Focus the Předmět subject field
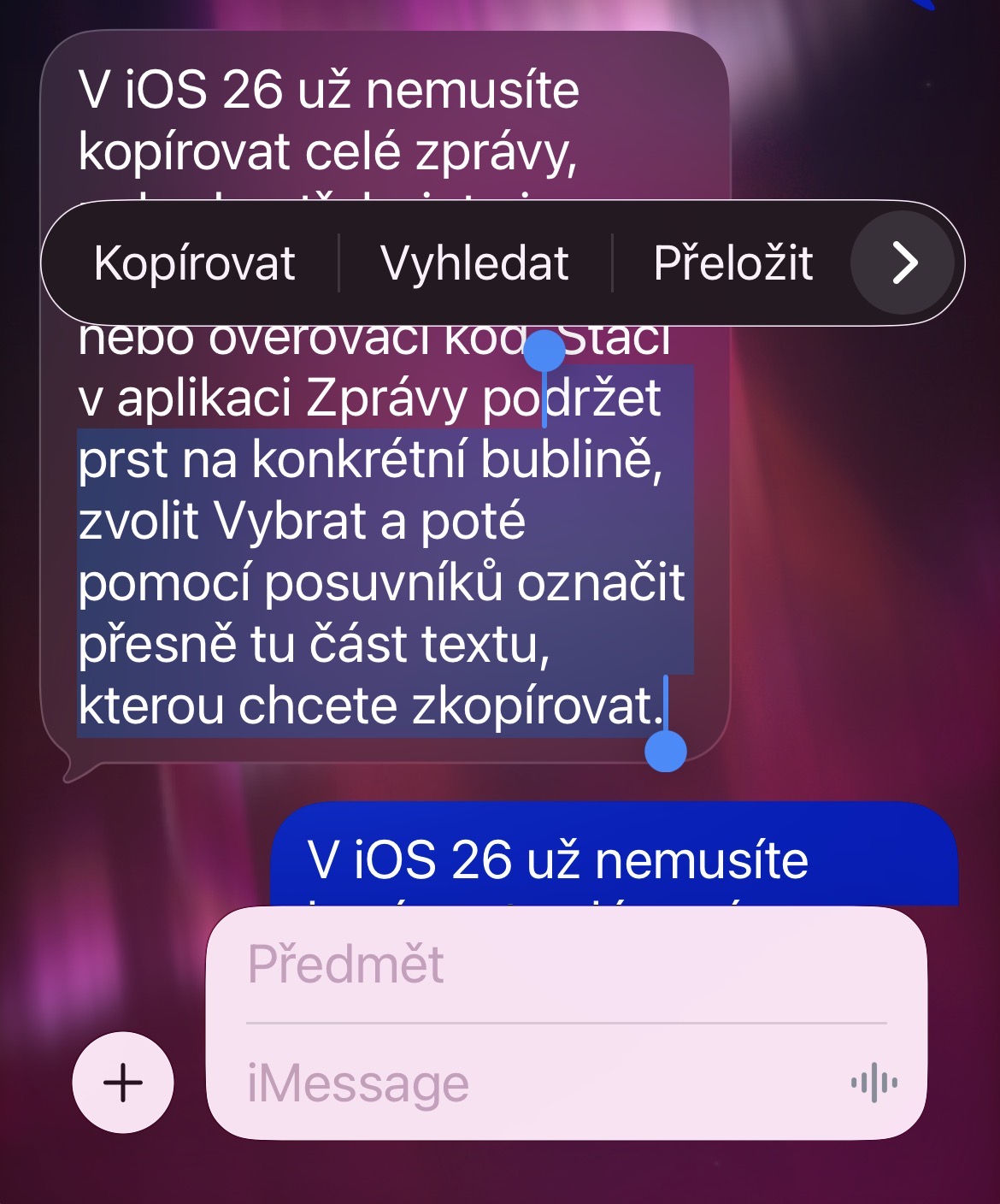 [x=564, y=965]
